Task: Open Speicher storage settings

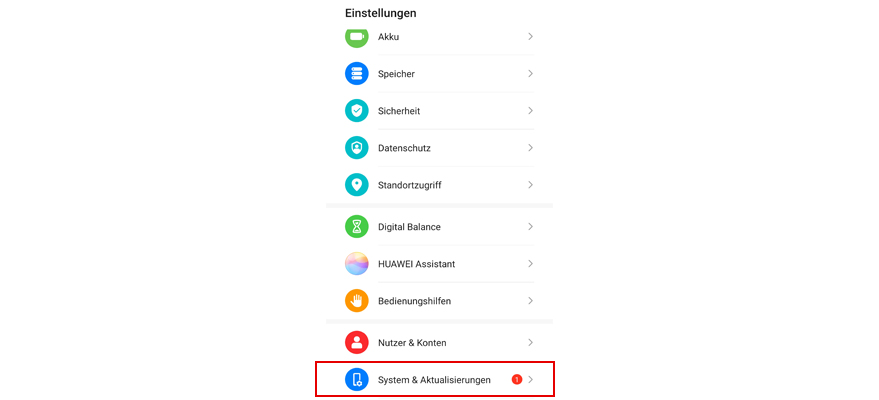Action: [438, 74]
